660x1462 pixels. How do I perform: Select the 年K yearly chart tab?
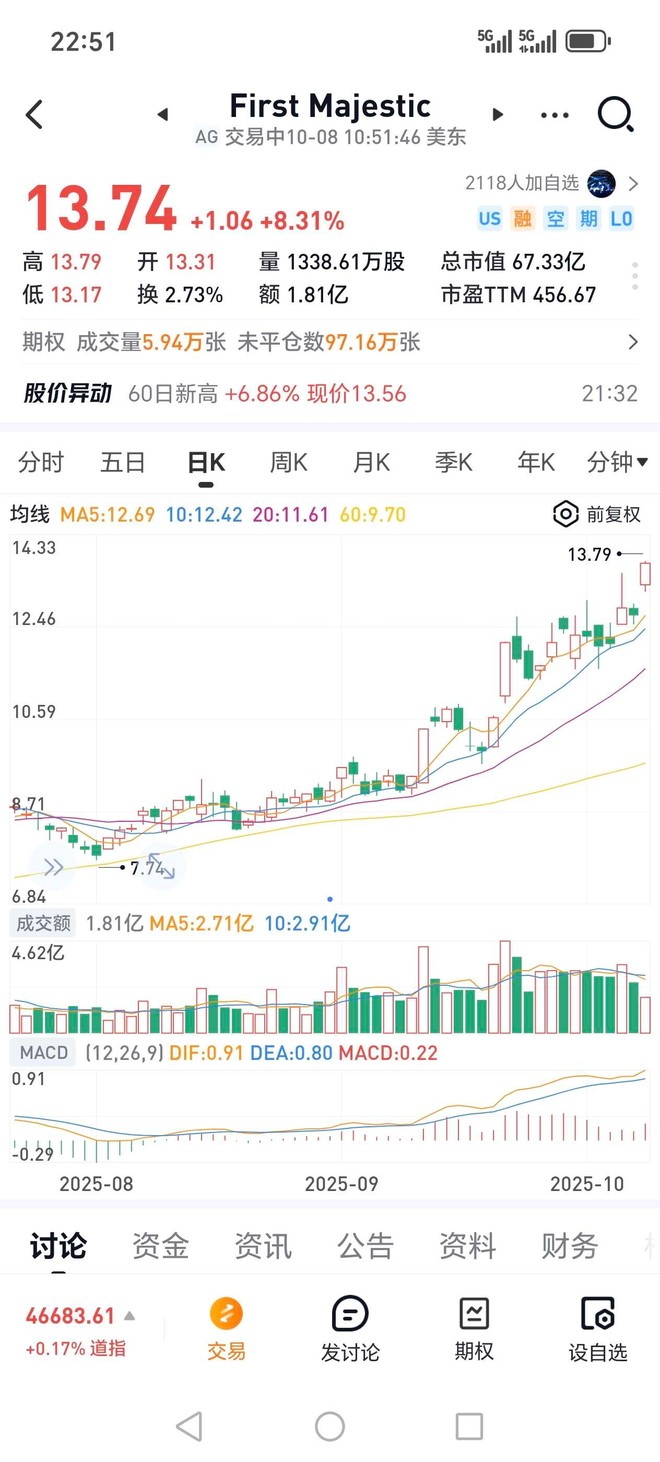(x=536, y=462)
